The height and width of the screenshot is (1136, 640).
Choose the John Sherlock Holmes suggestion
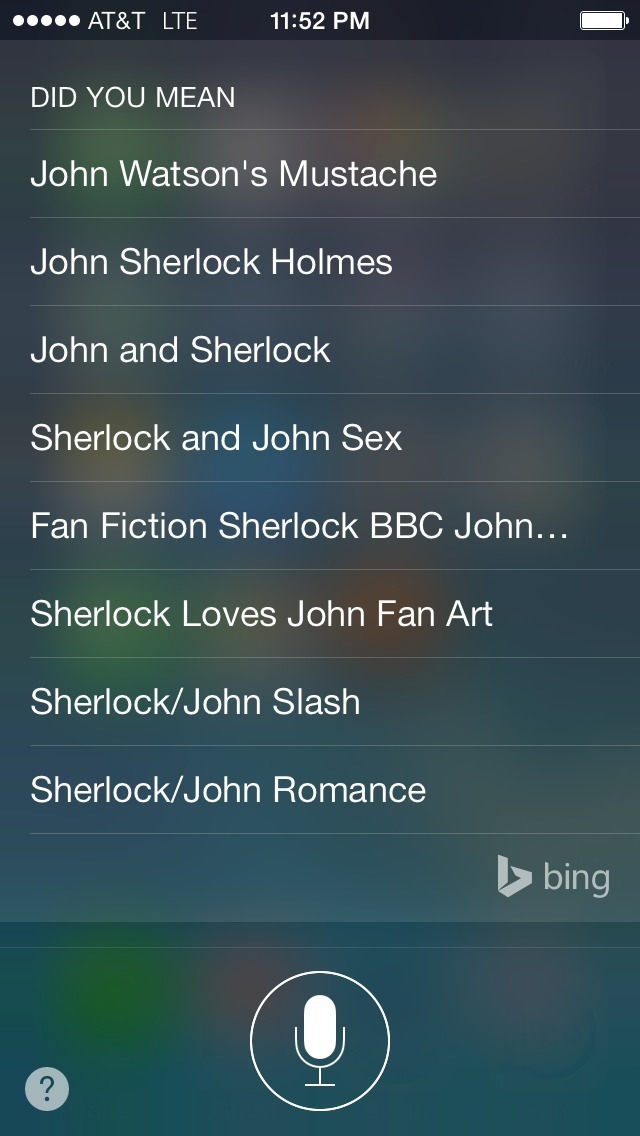click(x=212, y=262)
